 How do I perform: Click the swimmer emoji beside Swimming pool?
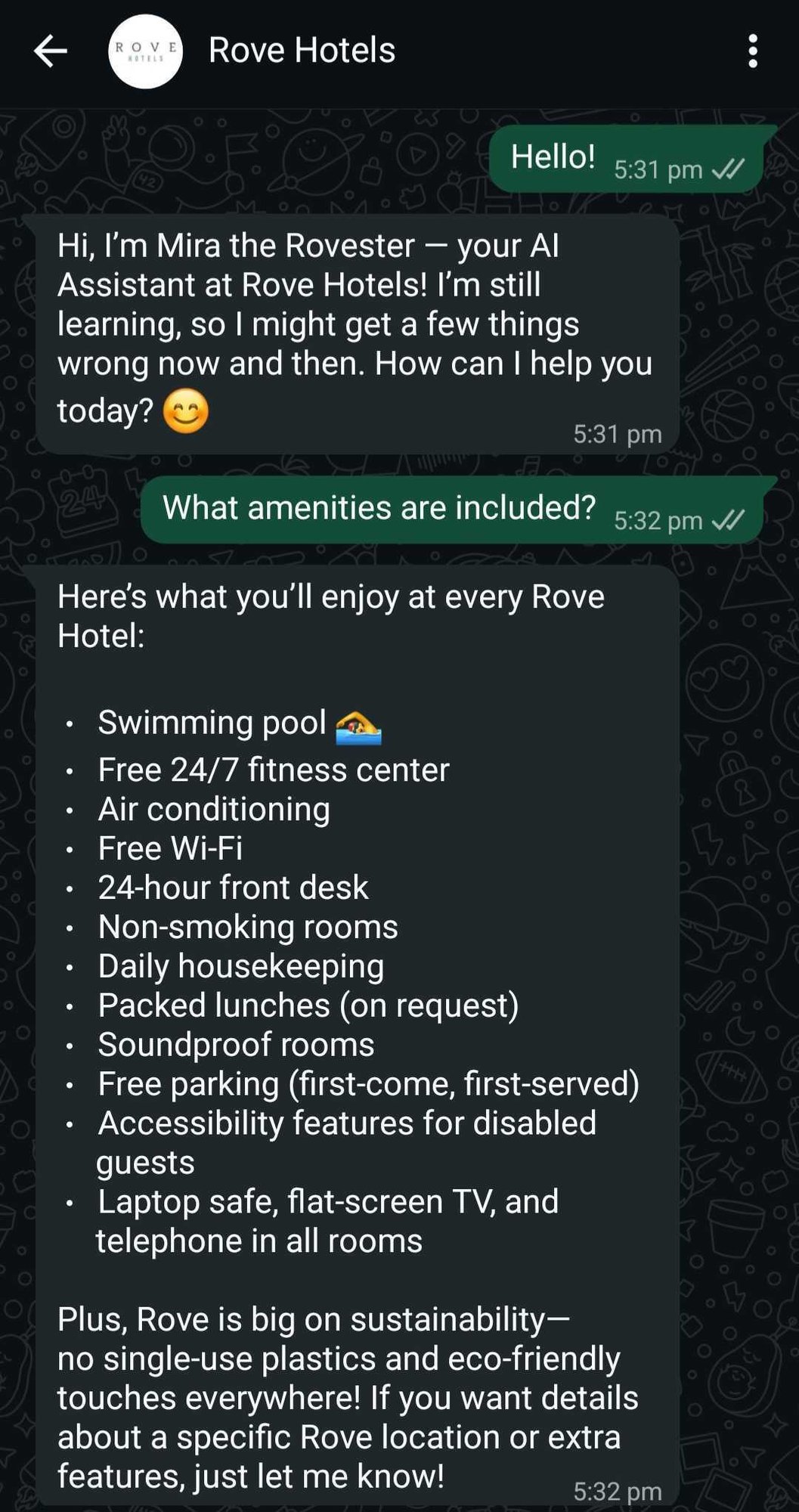(358, 727)
